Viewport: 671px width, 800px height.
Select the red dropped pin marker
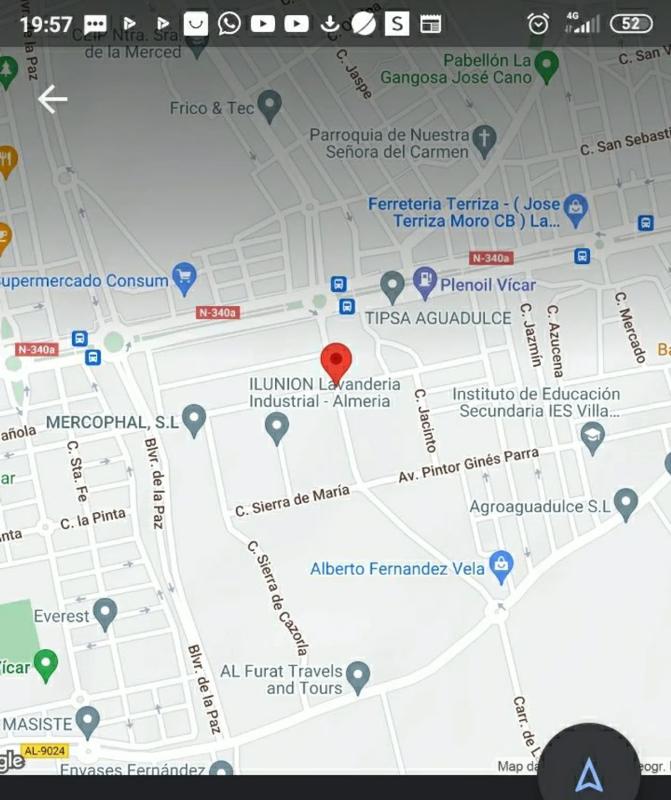(x=336, y=361)
